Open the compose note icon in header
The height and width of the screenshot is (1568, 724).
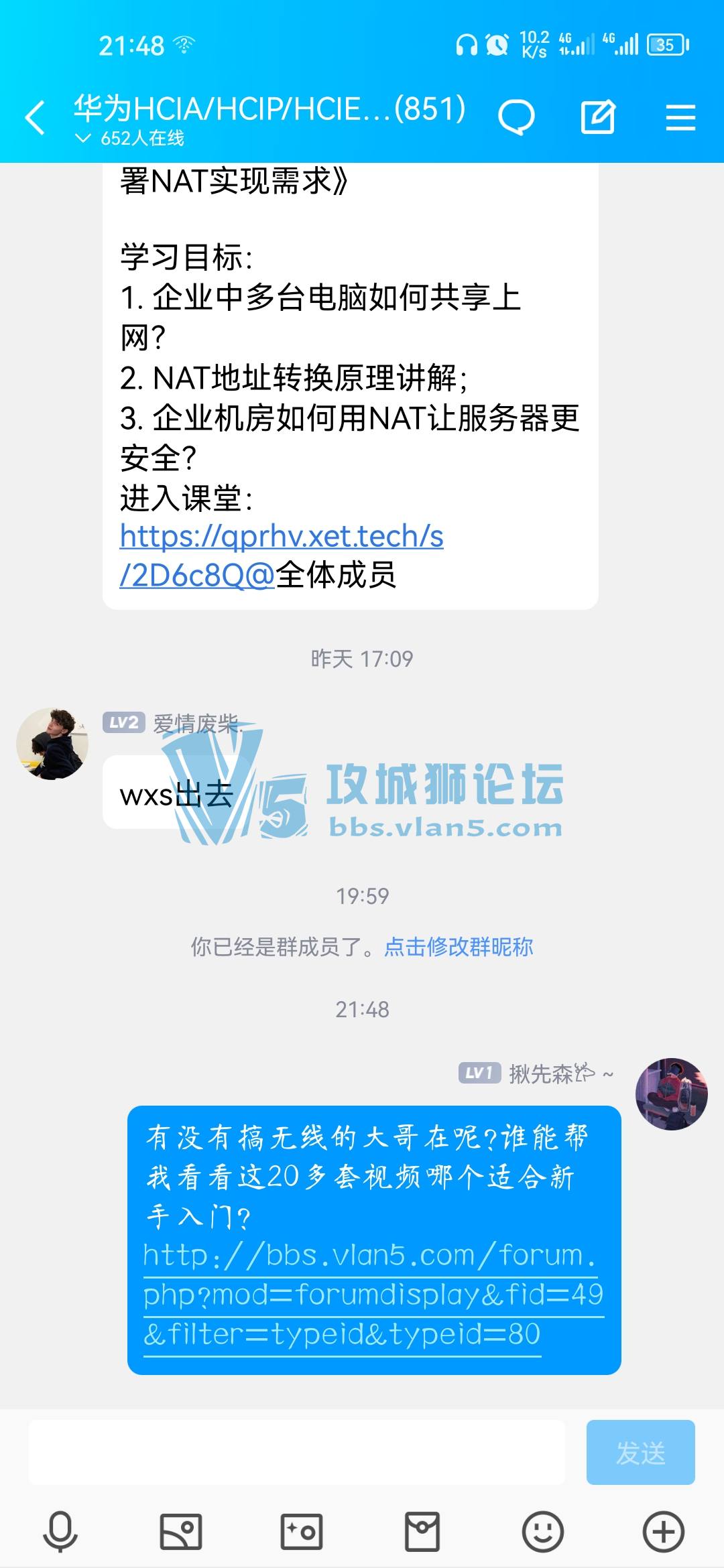597,118
